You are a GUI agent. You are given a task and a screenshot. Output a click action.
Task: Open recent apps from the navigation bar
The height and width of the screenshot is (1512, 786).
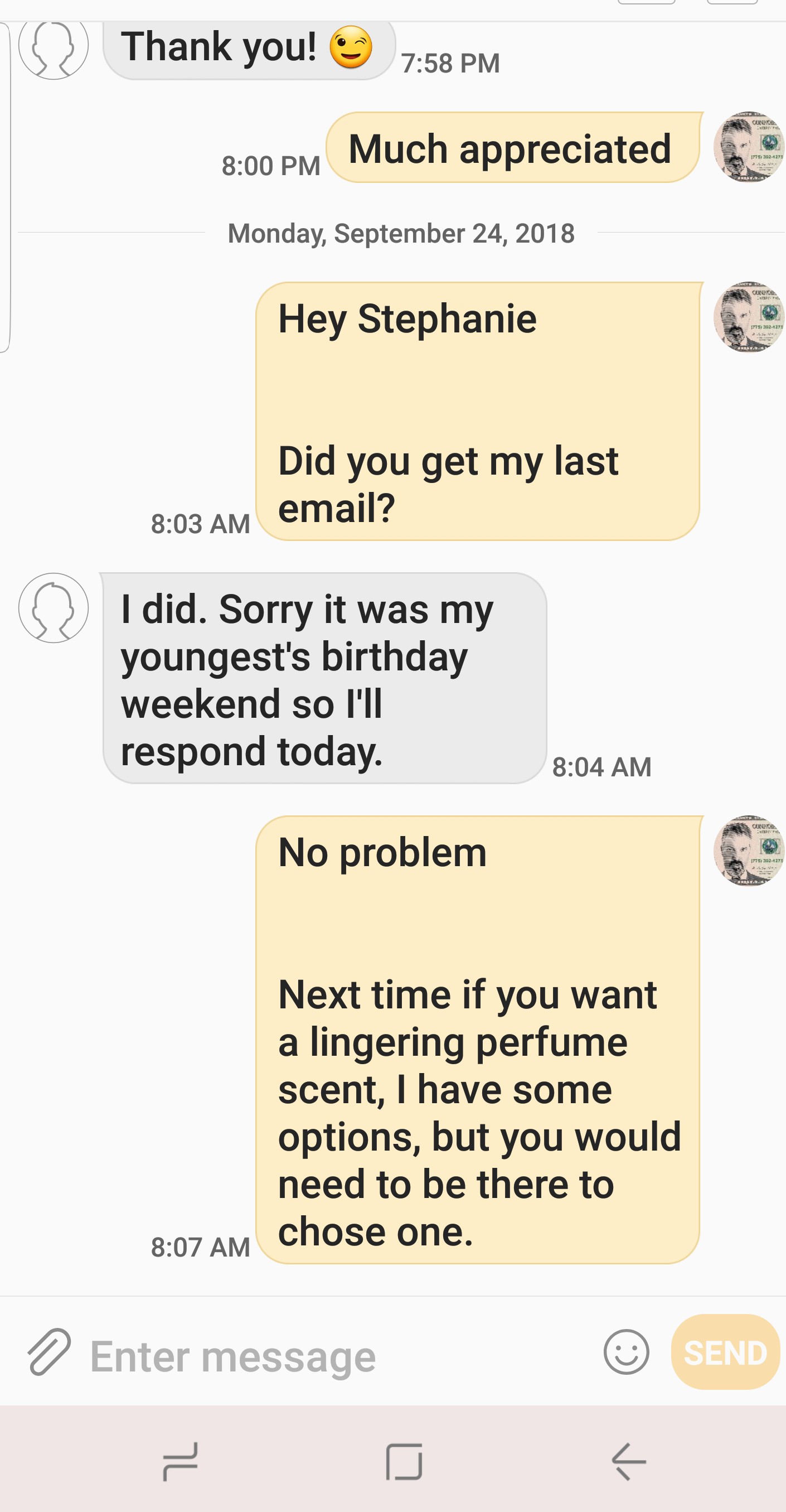coord(180,1461)
